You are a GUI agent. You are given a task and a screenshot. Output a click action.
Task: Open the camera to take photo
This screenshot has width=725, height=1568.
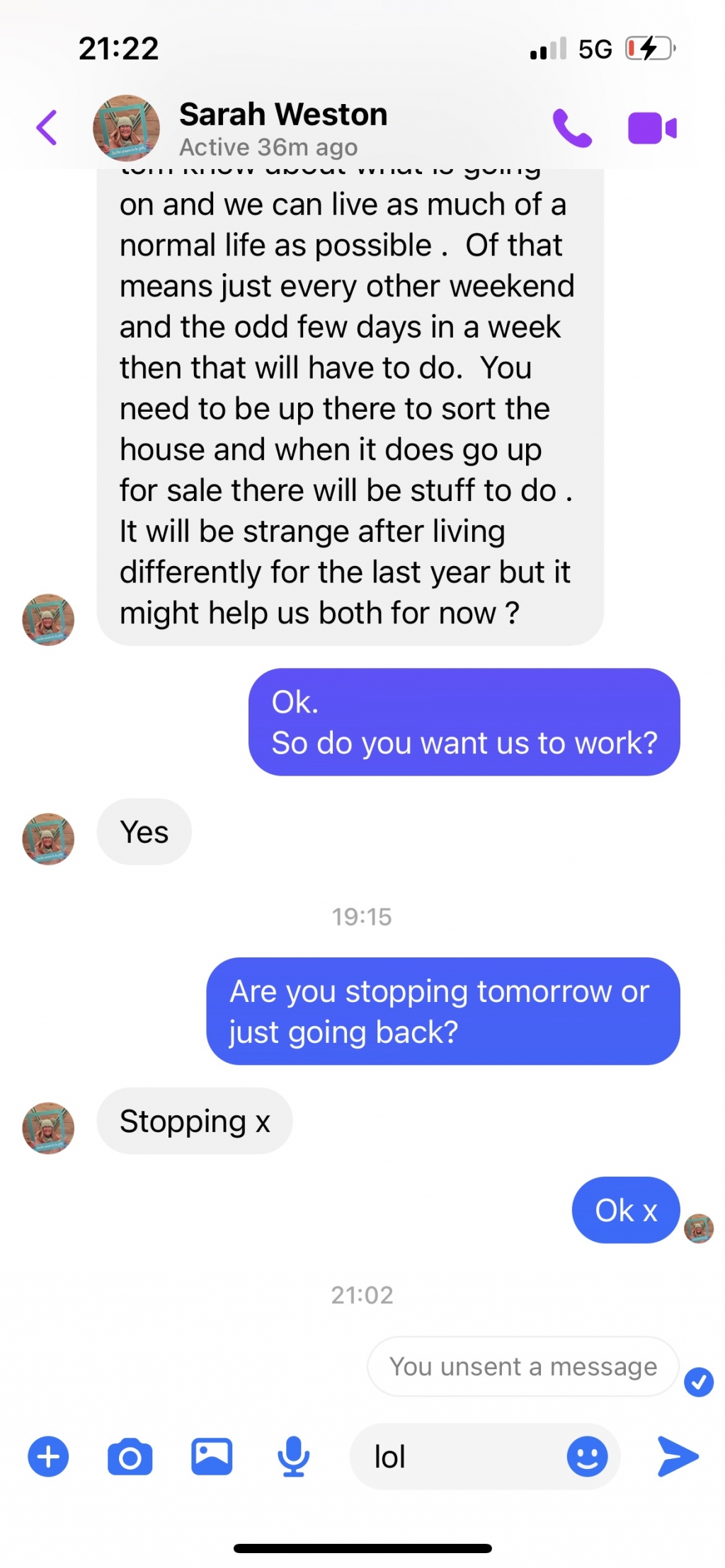pyautogui.click(x=130, y=1457)
